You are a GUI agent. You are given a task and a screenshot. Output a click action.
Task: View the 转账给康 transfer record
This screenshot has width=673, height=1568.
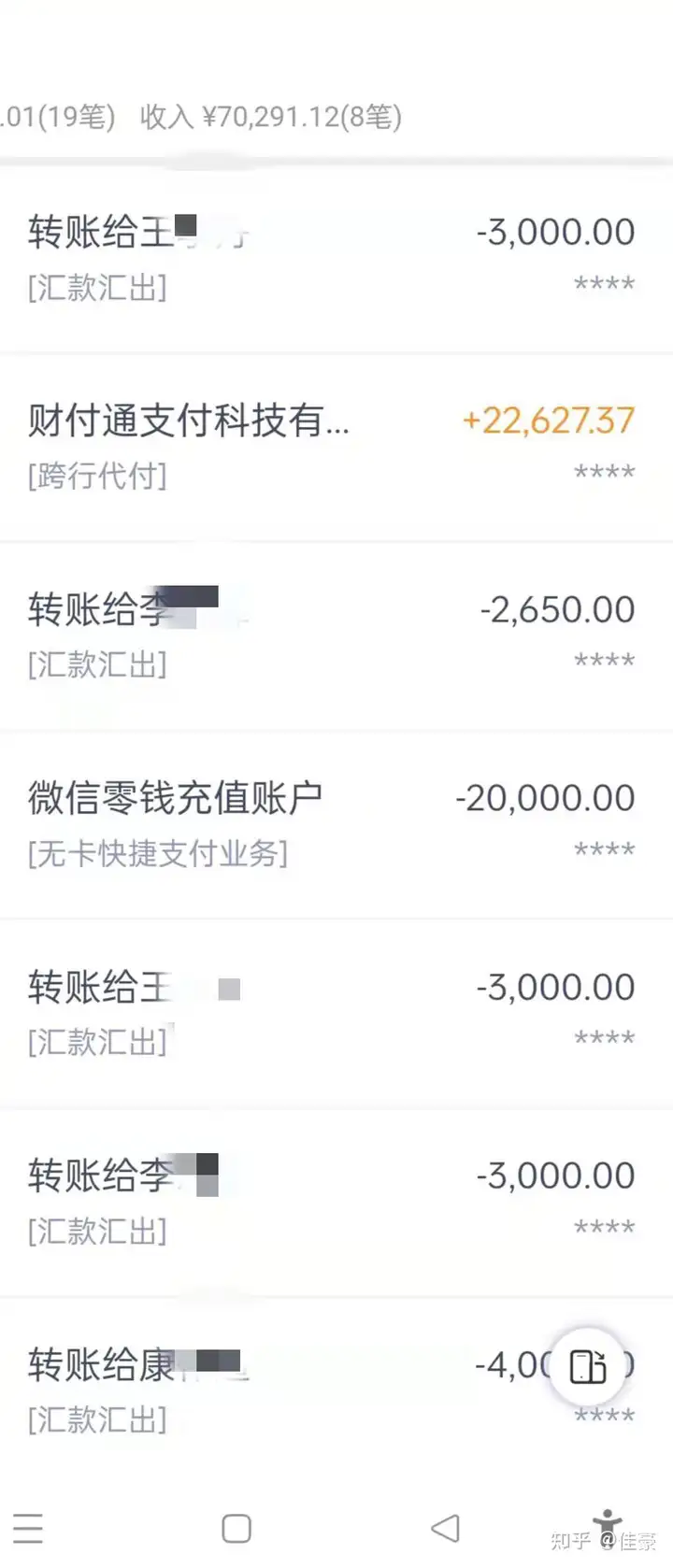tap(280, 1390)
